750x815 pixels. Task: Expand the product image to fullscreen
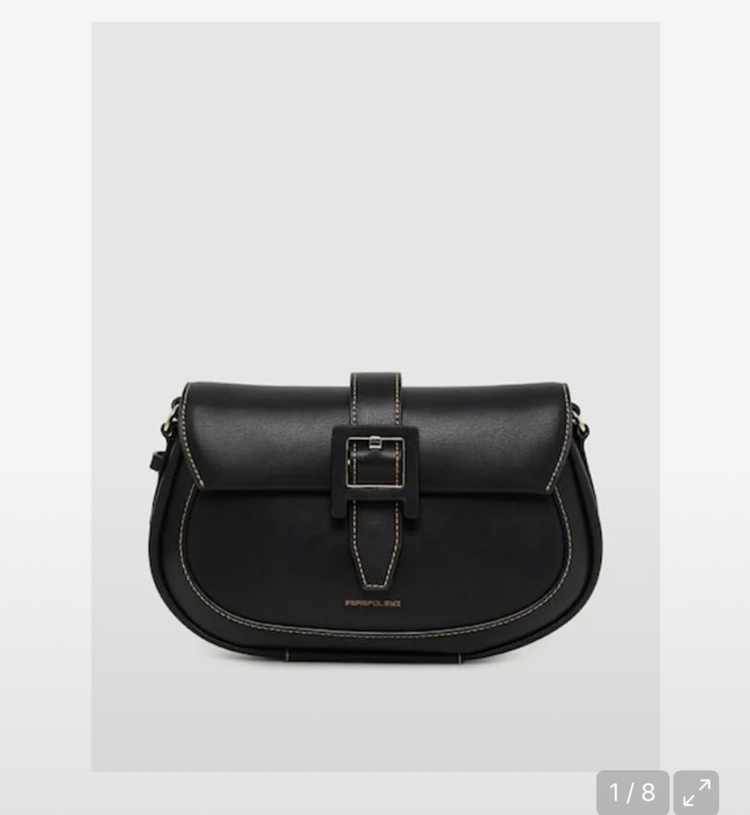pyautogui.click(x=696, y=792)
